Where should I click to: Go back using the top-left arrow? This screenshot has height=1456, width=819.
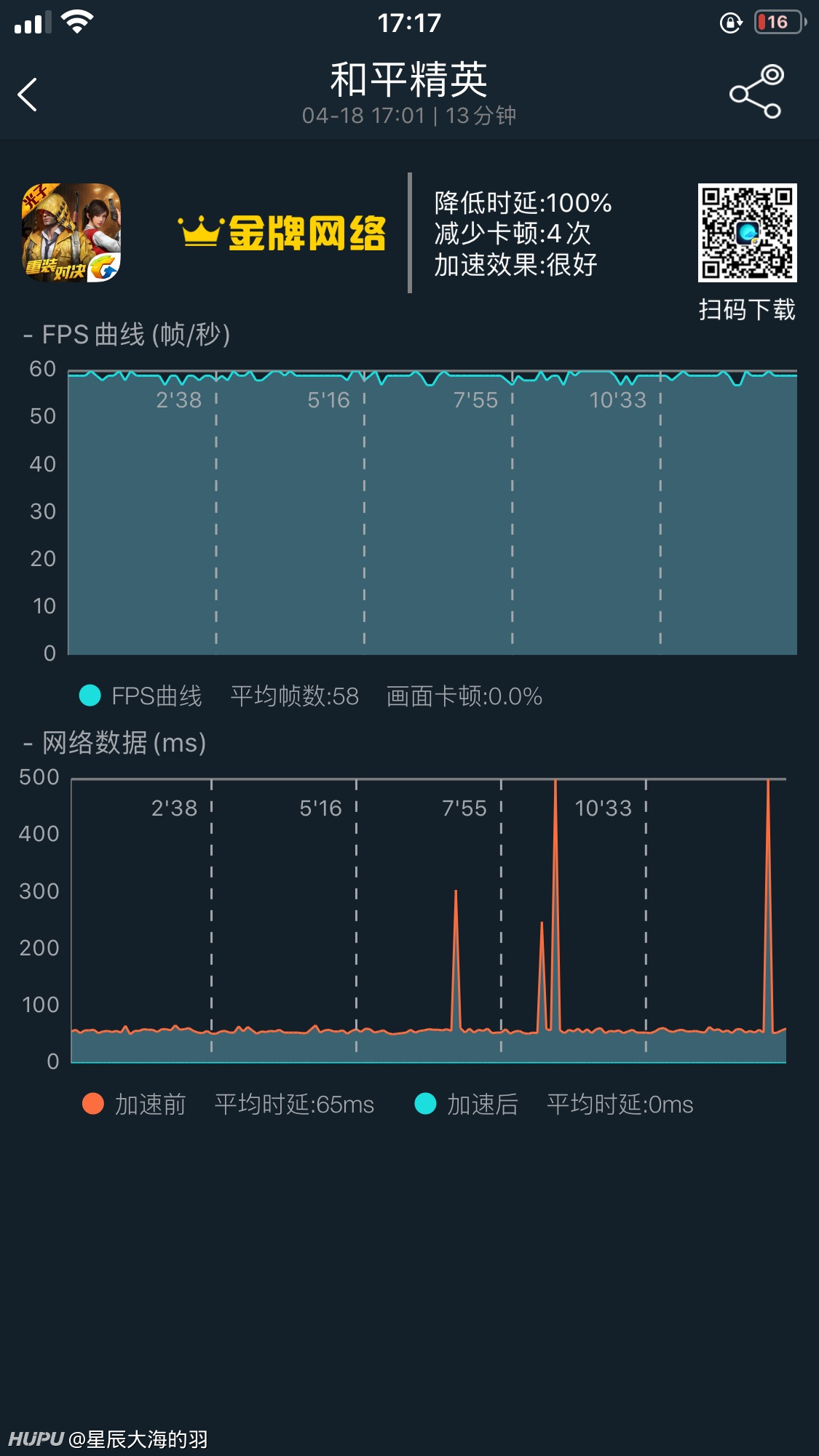click(x=28, y=95)
